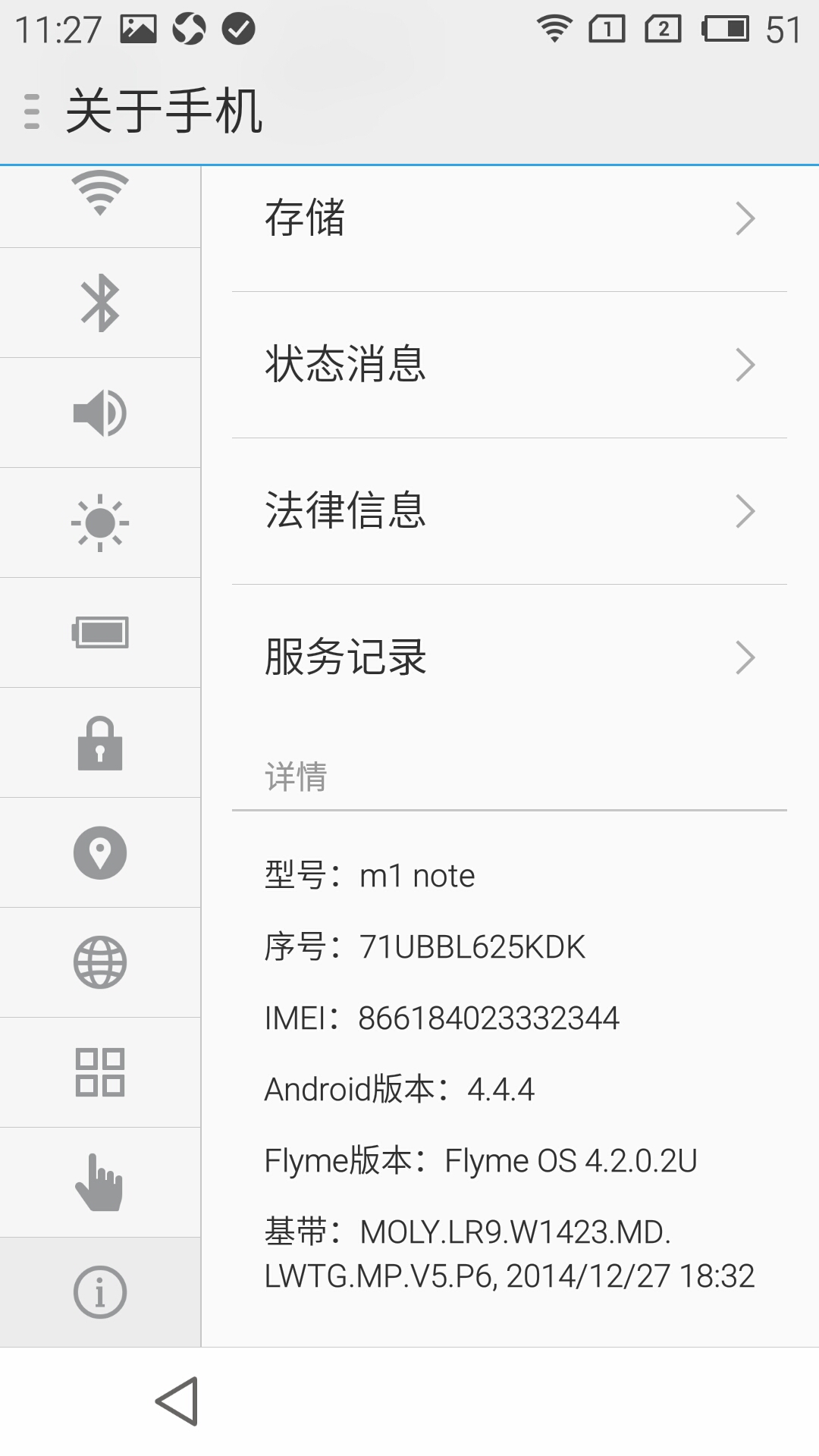
Task: Open 状态消息 status information
Action: click(x=508, y=365)
